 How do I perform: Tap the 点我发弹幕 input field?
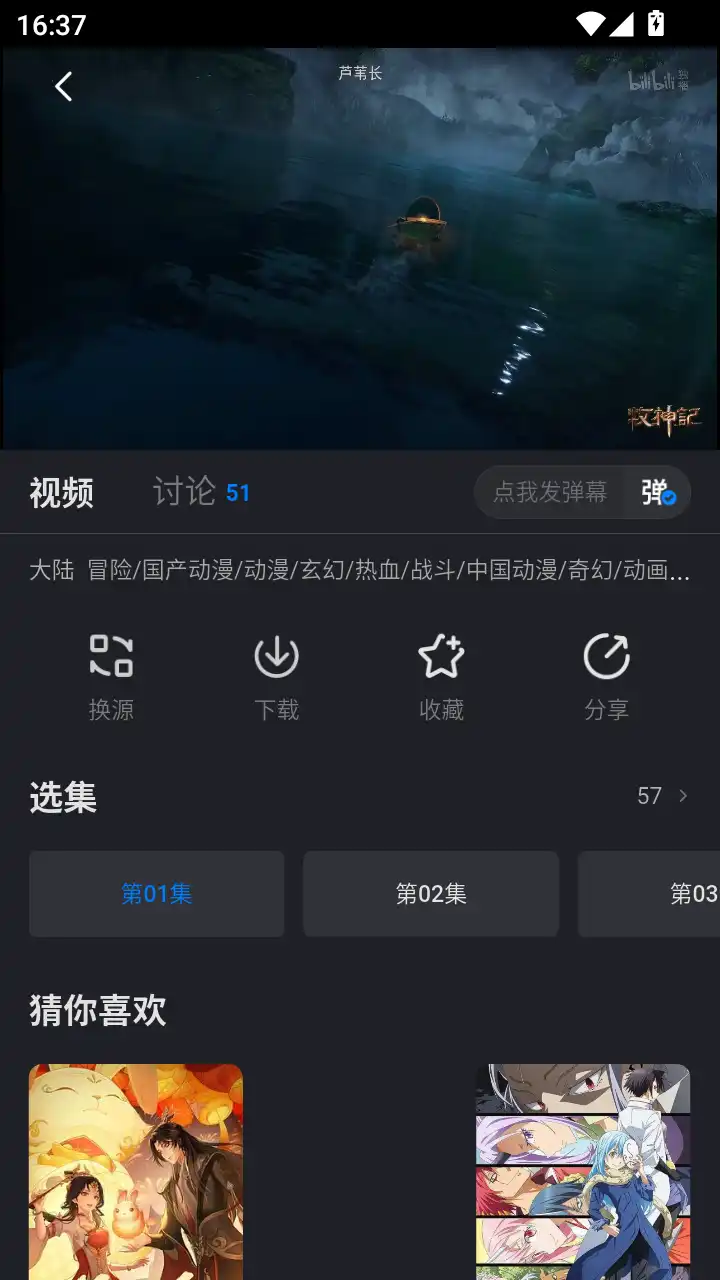[x=550, y=492]
